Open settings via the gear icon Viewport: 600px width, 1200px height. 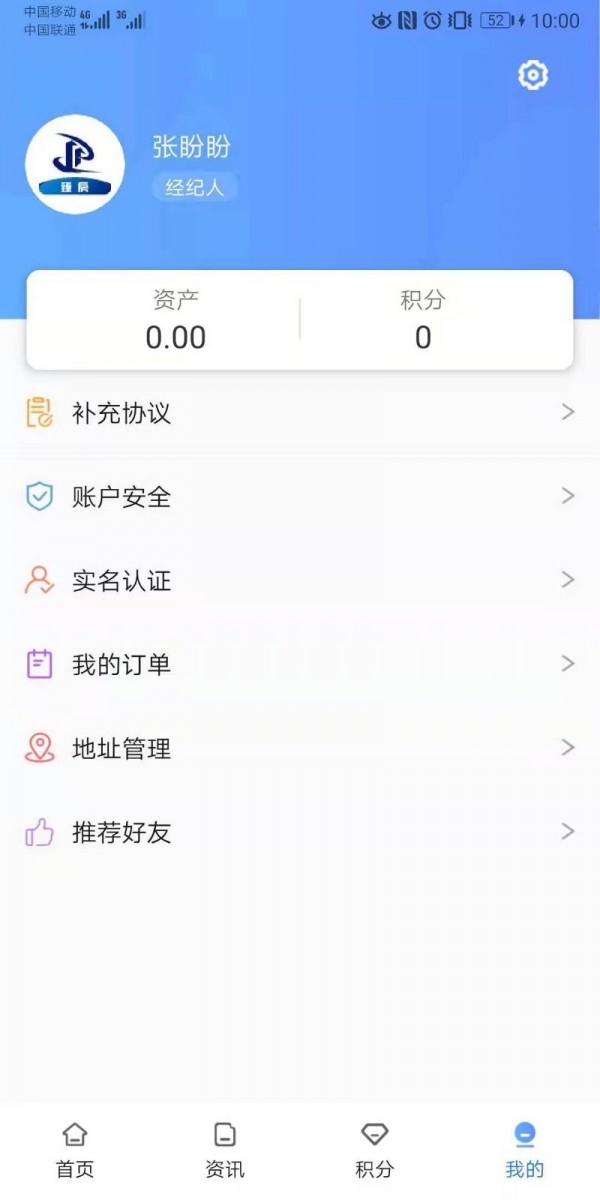pos(533,75)
